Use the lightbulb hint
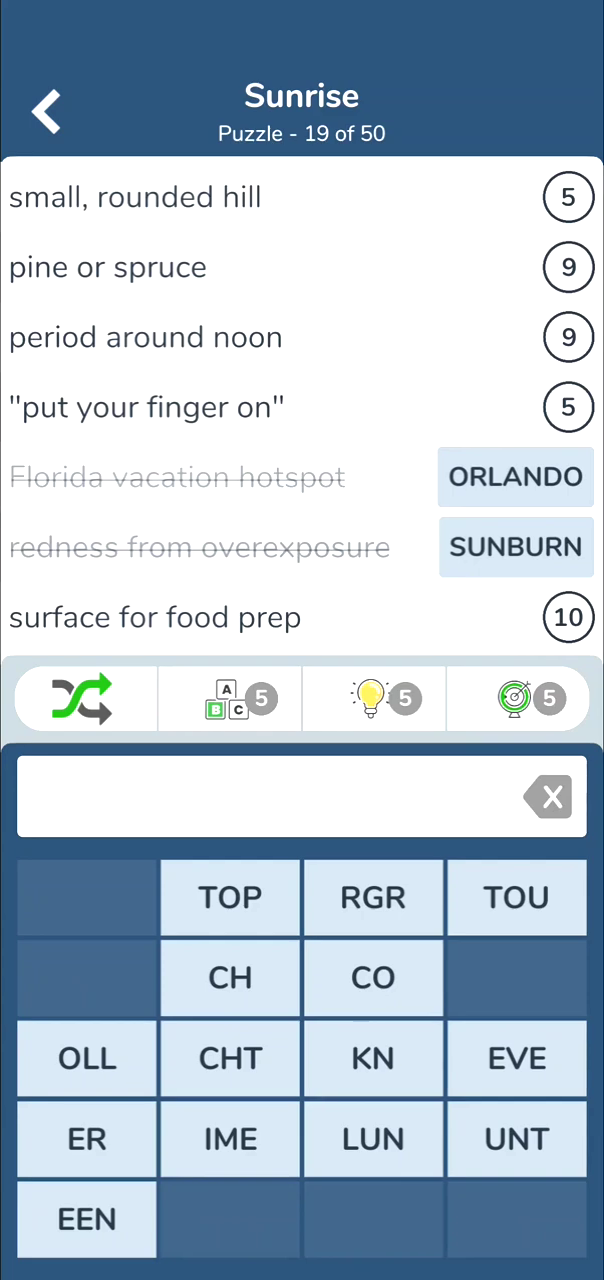 (x=385, y=699)
